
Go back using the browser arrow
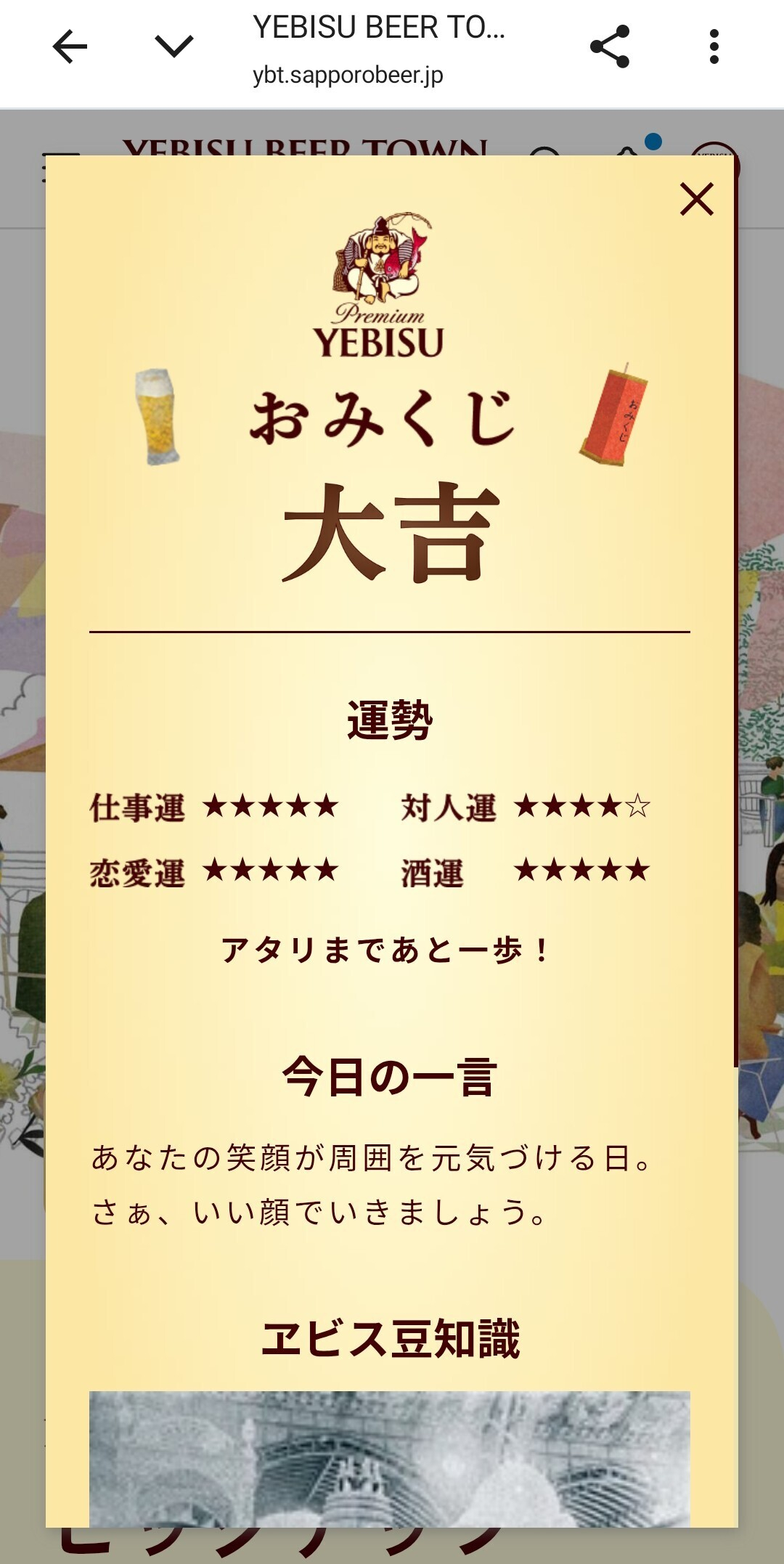(70, 47)
